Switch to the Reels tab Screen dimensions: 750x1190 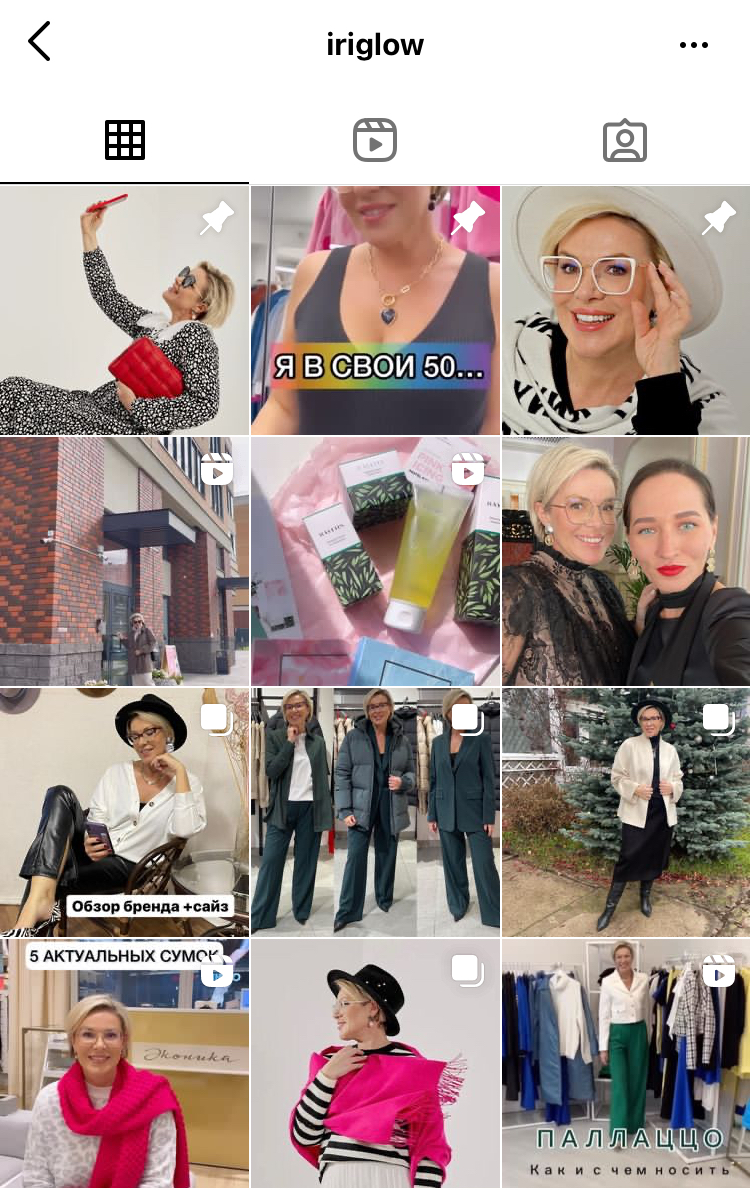pyautogui.click(x=375, y=141)
